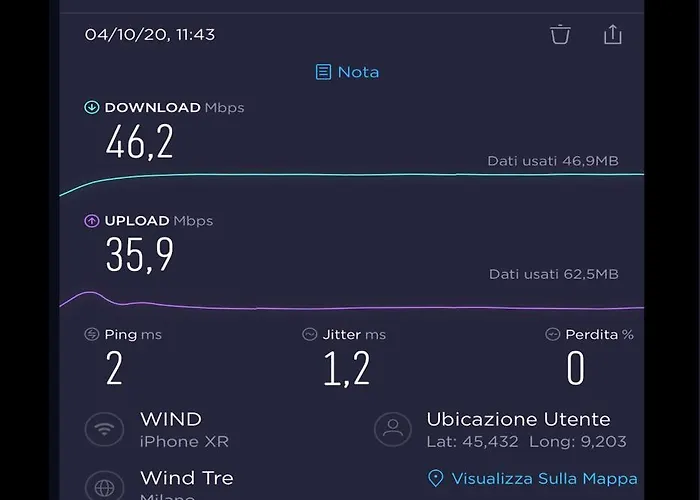Delete this speed test result
Viewport: 700px width, 500px height.
[560, 35]
